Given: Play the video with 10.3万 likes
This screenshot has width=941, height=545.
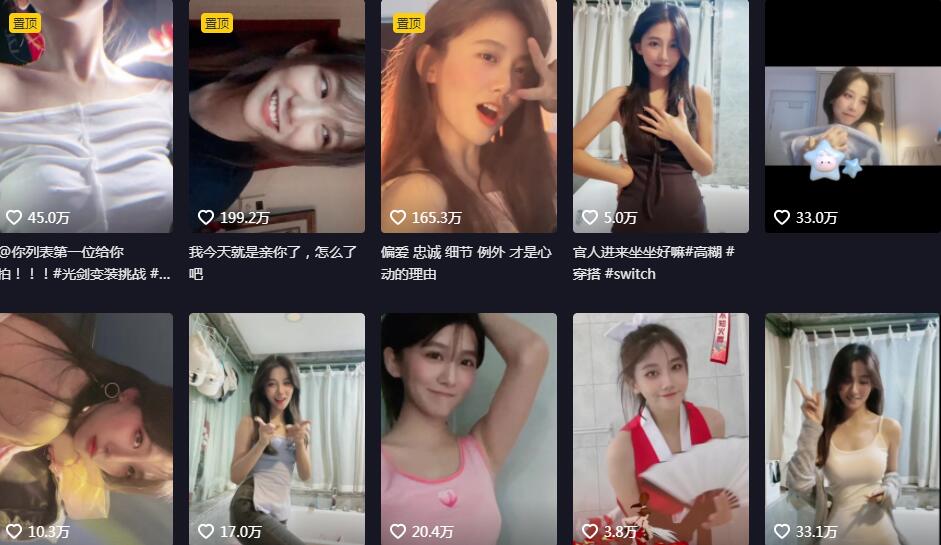Looking at the screenshot, I should click(85, 430).
